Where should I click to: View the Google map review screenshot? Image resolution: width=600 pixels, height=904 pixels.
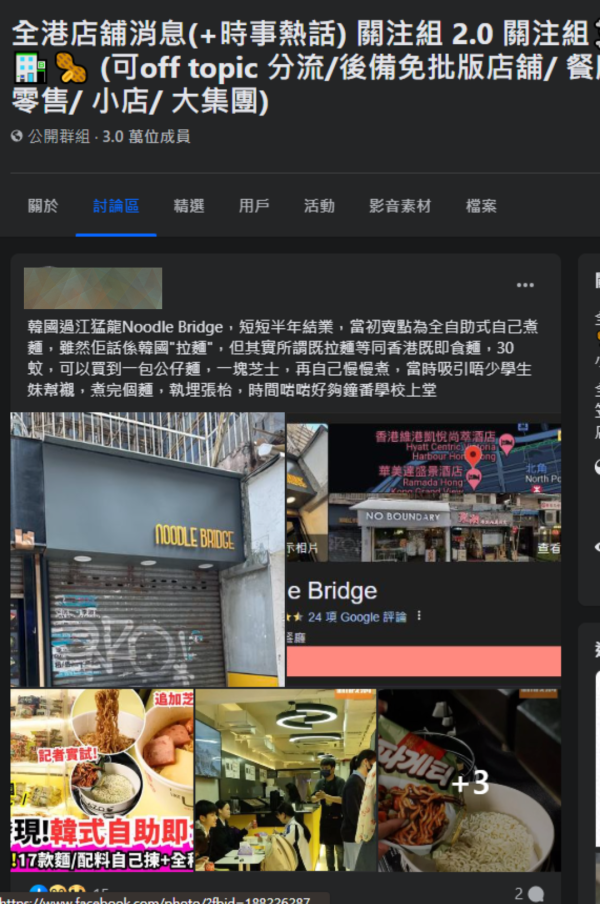coord(424,548)
